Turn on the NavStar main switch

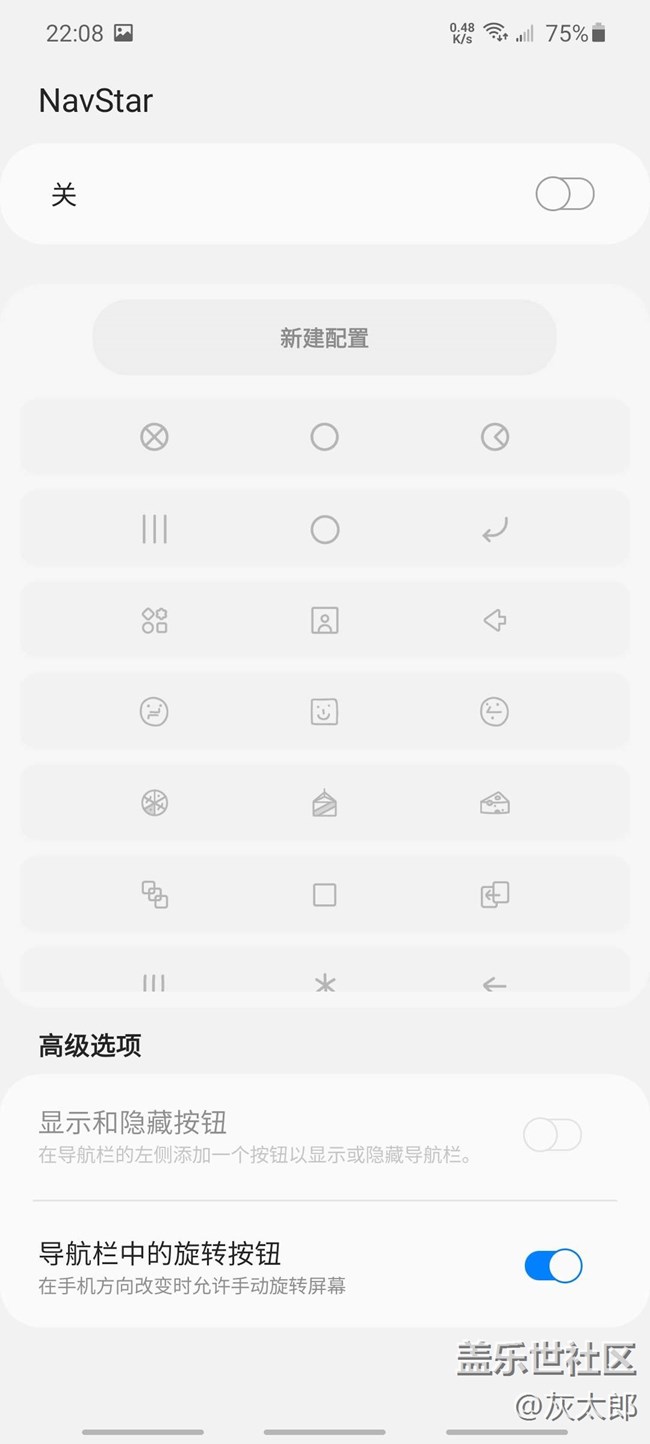564,194
